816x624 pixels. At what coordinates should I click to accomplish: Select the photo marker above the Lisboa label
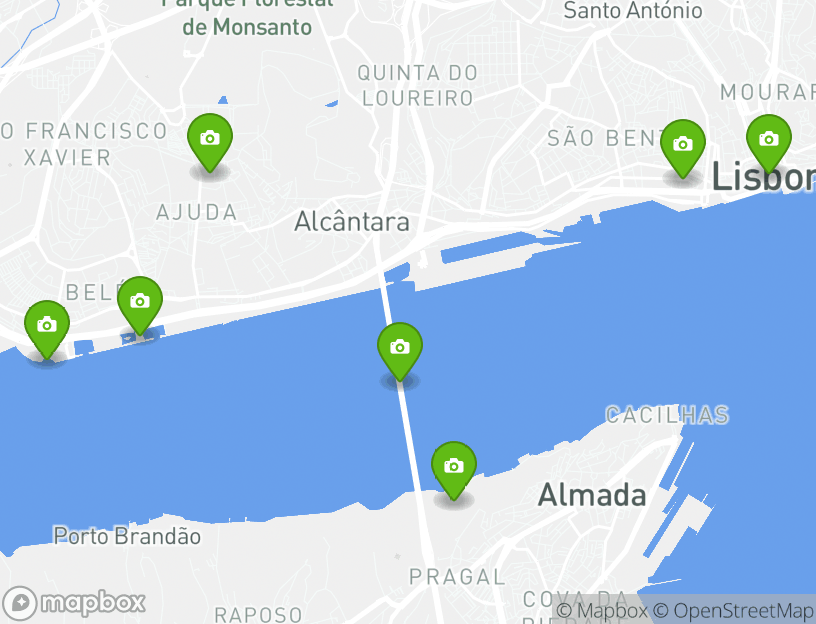pyautogui.click(x=768, y=141)
